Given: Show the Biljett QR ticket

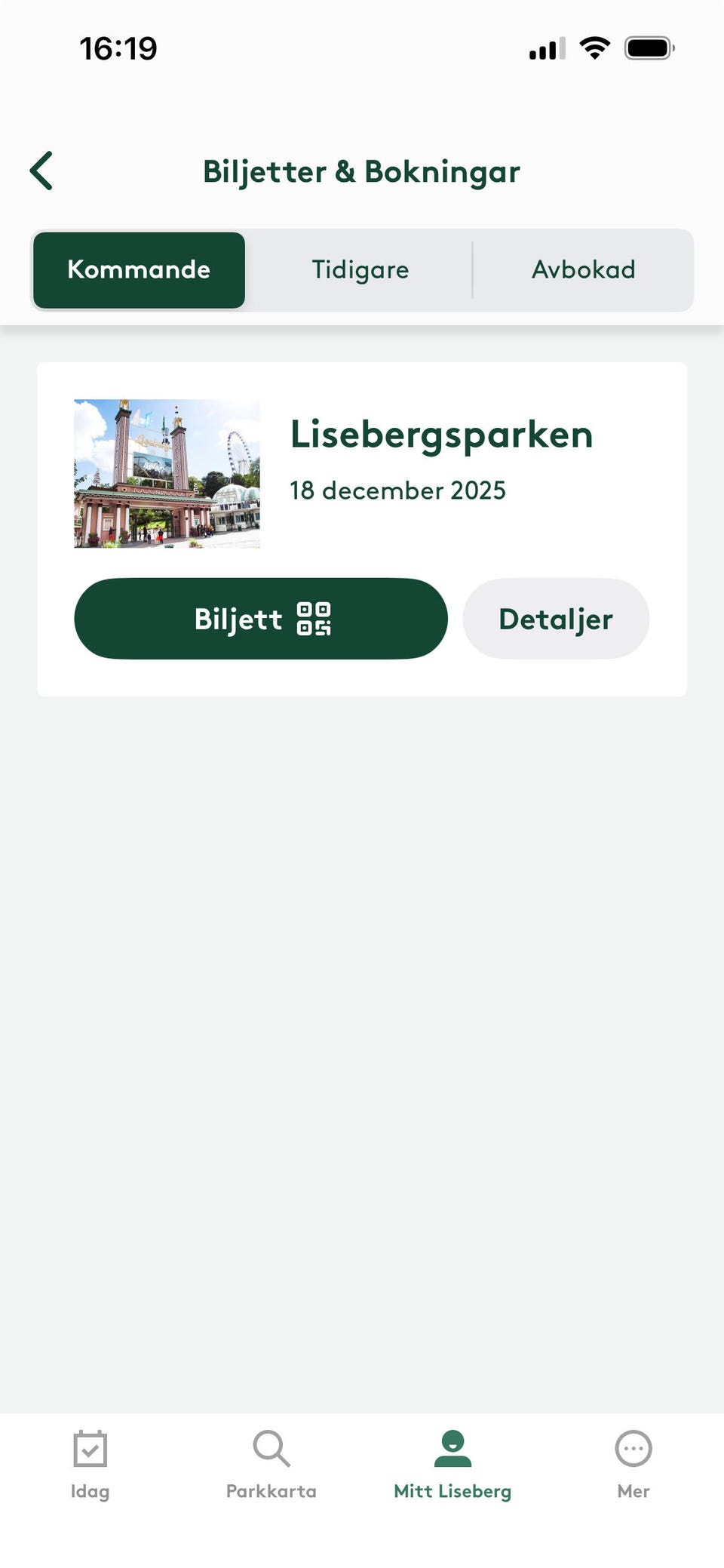Looking at the screenshot, I should point(260,619).
